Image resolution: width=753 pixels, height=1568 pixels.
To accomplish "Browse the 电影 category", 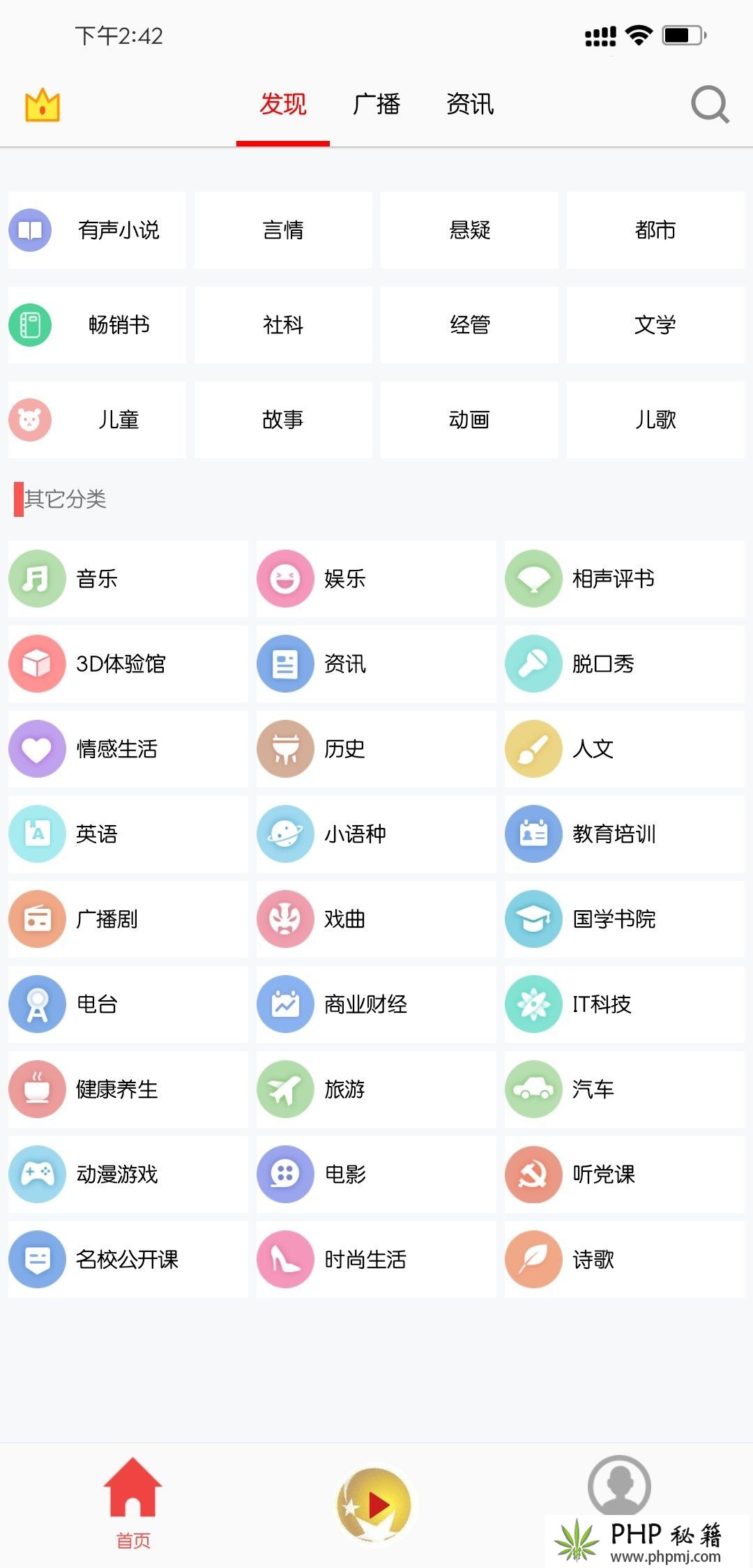I will pyautogui.click(x=376, y=1174).
